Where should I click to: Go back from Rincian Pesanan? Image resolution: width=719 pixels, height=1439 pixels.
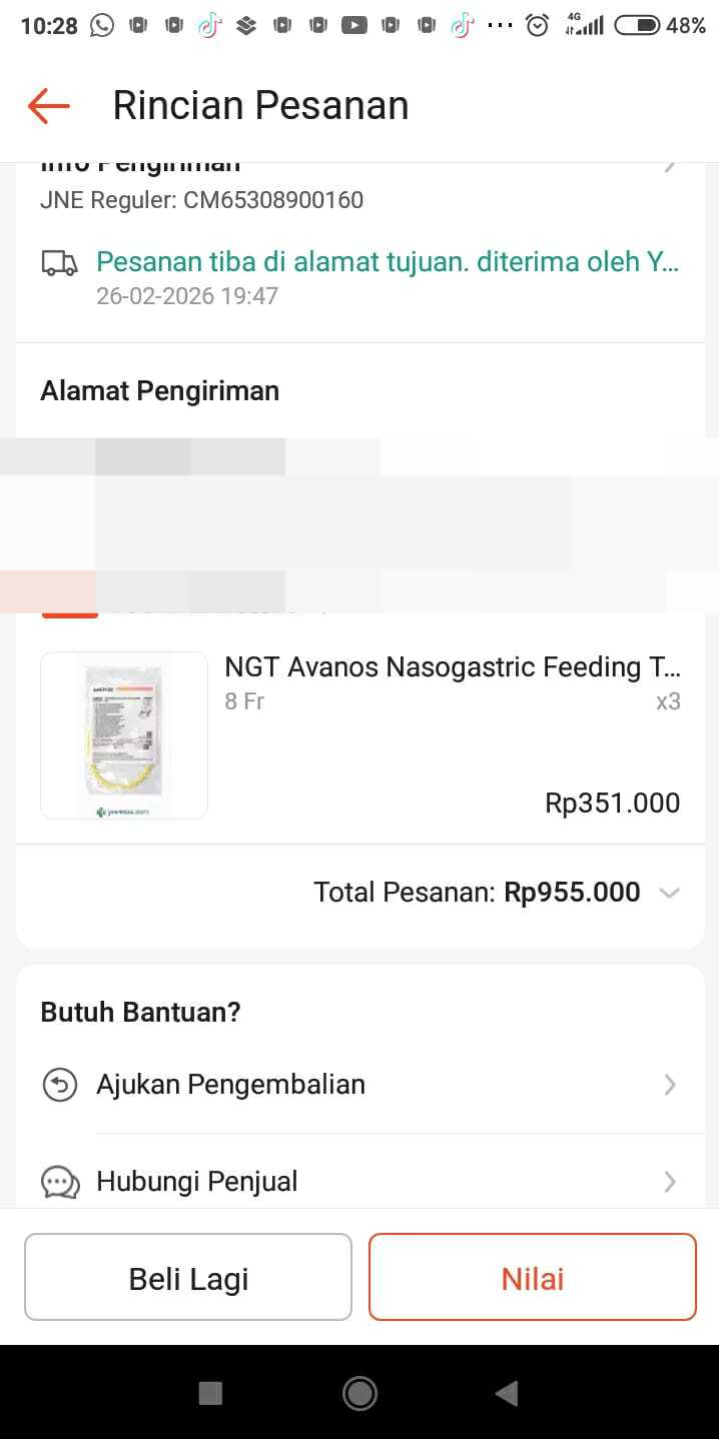tap(48, 105)
